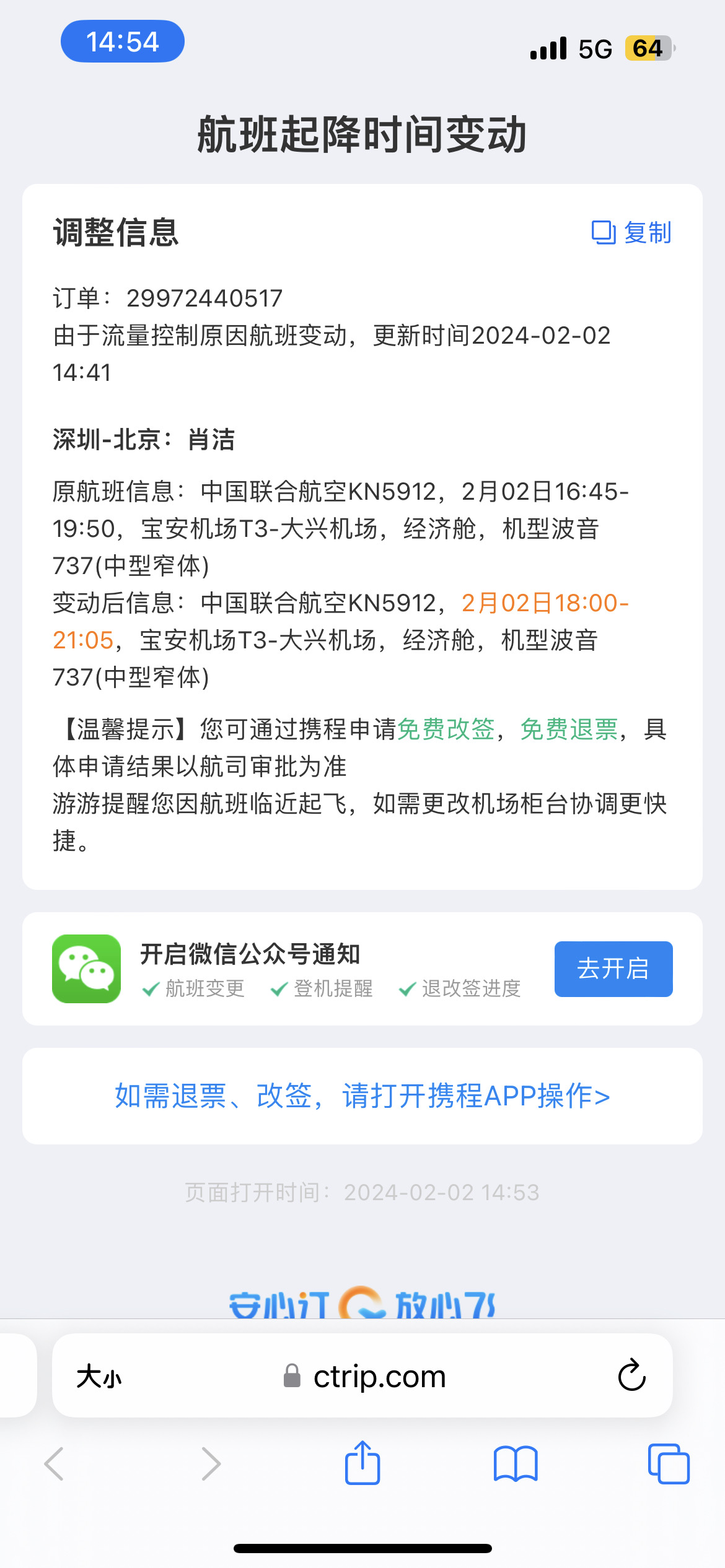
Task: Copy the adjustment info via 复制
Action: pyautogui.click(x=631, y=233)
